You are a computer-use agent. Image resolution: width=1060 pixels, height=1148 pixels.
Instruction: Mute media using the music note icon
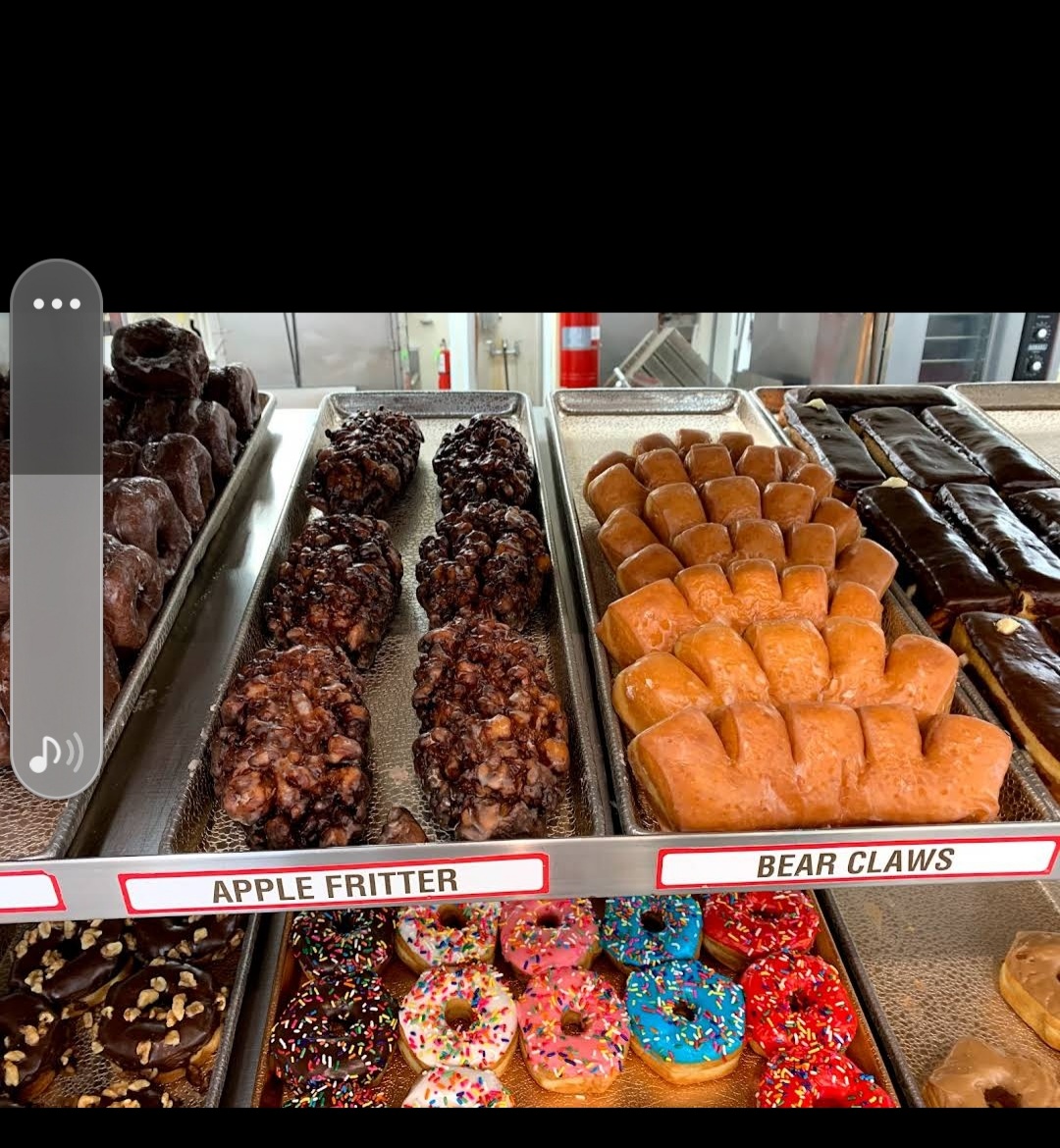pyautogui.click(x=56, y=754)
